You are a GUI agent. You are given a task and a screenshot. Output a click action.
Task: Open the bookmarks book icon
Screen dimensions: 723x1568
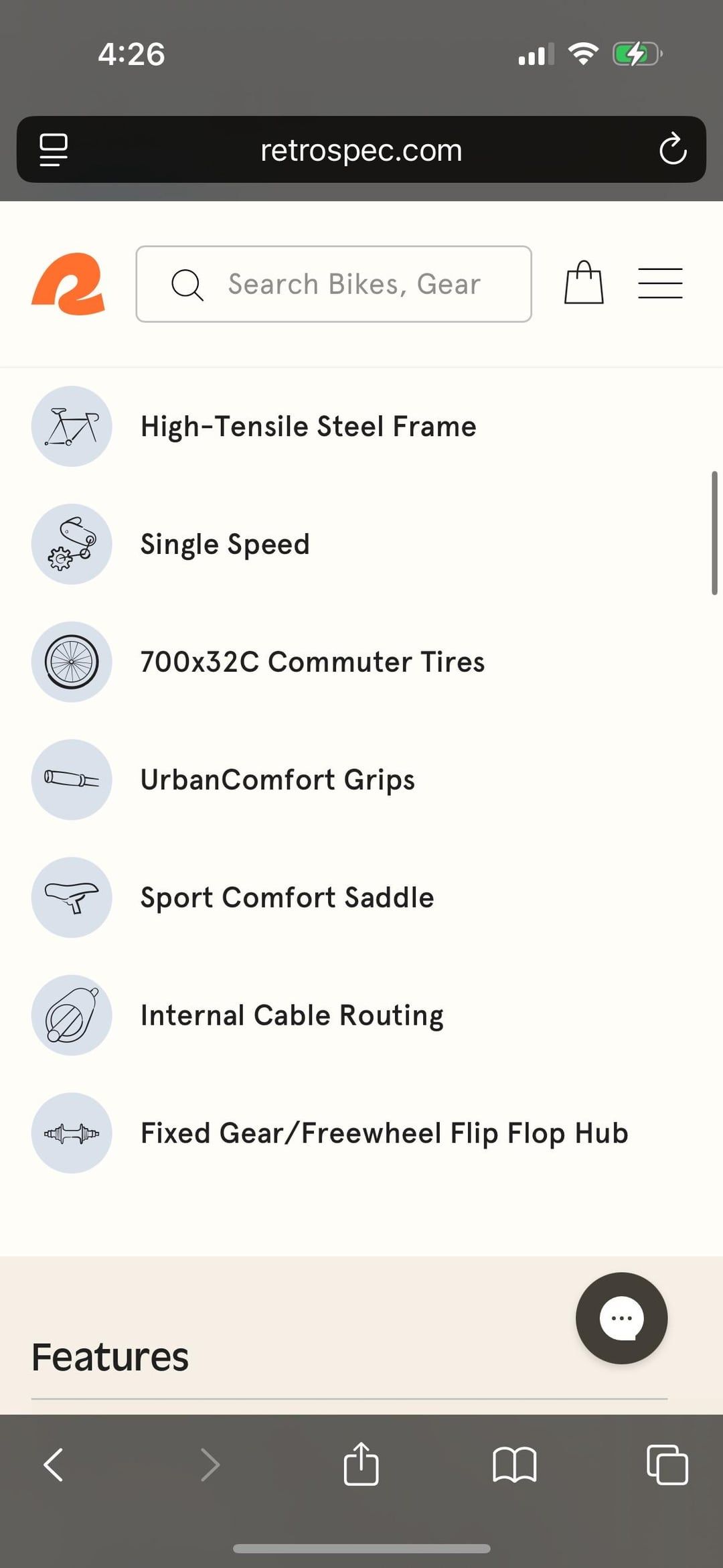point(514,1464)
